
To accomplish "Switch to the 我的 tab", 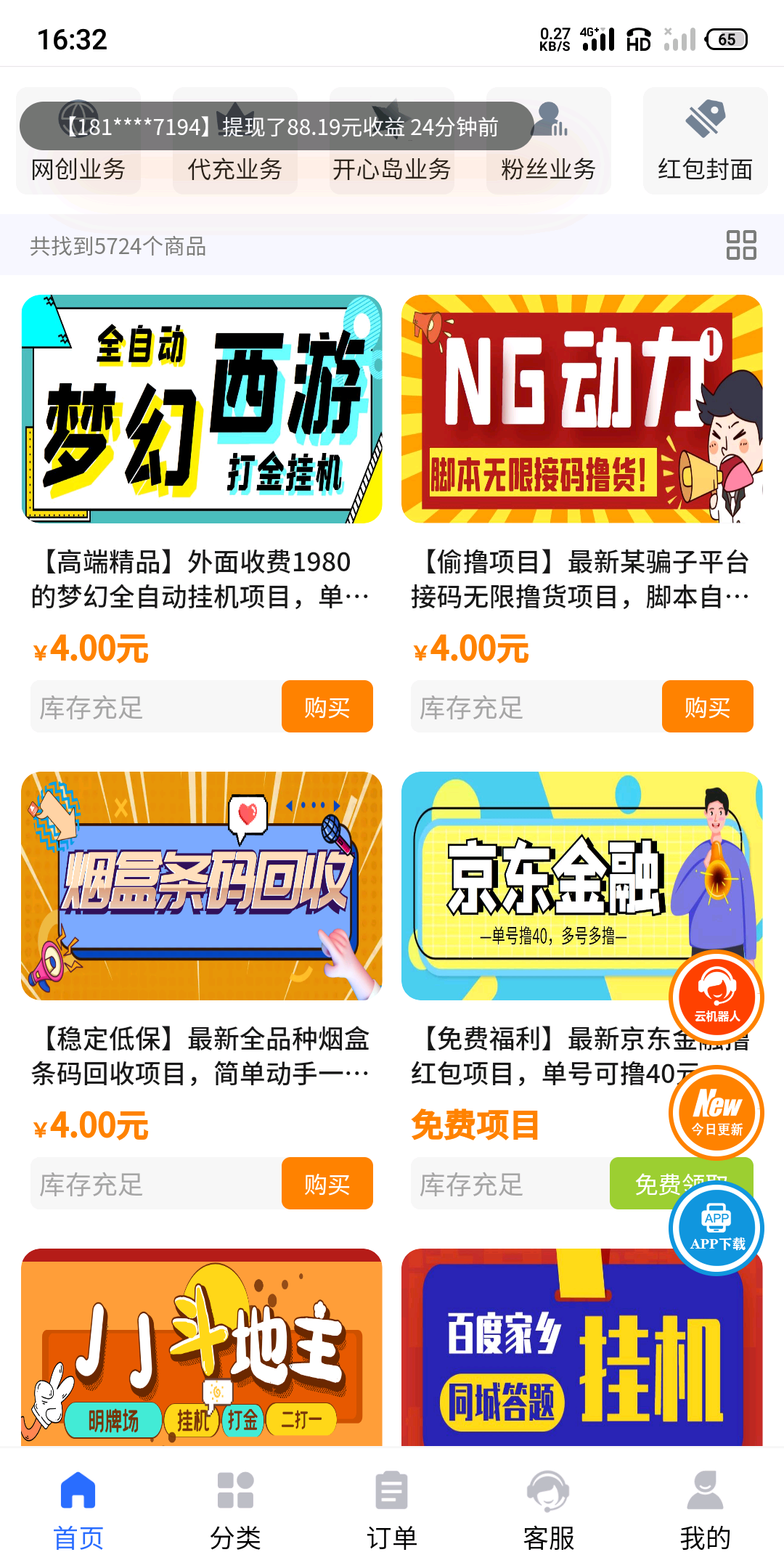I will [705, 1510].
